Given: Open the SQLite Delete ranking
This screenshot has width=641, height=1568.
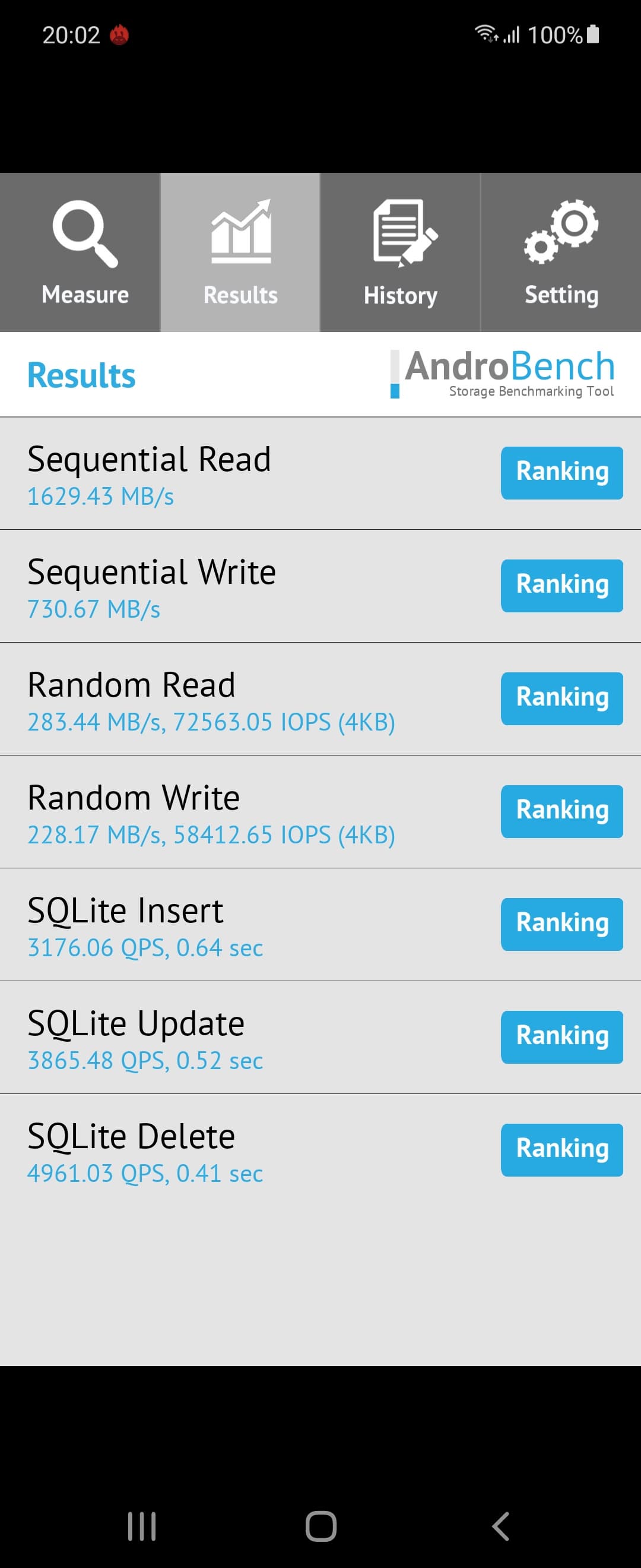Looking at the screenshot, I should (x=561, y=1149).
